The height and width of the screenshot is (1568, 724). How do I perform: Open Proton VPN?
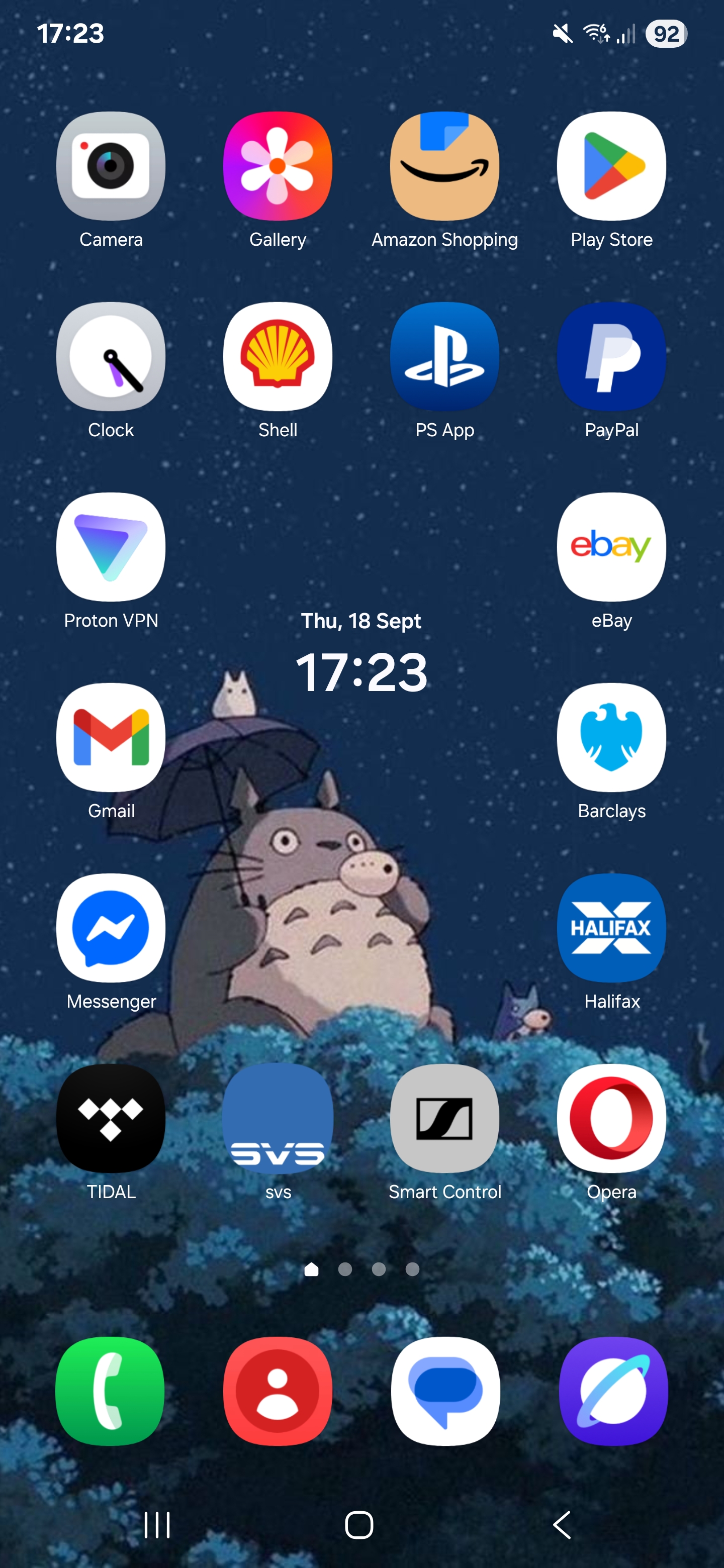pos(111,547)
